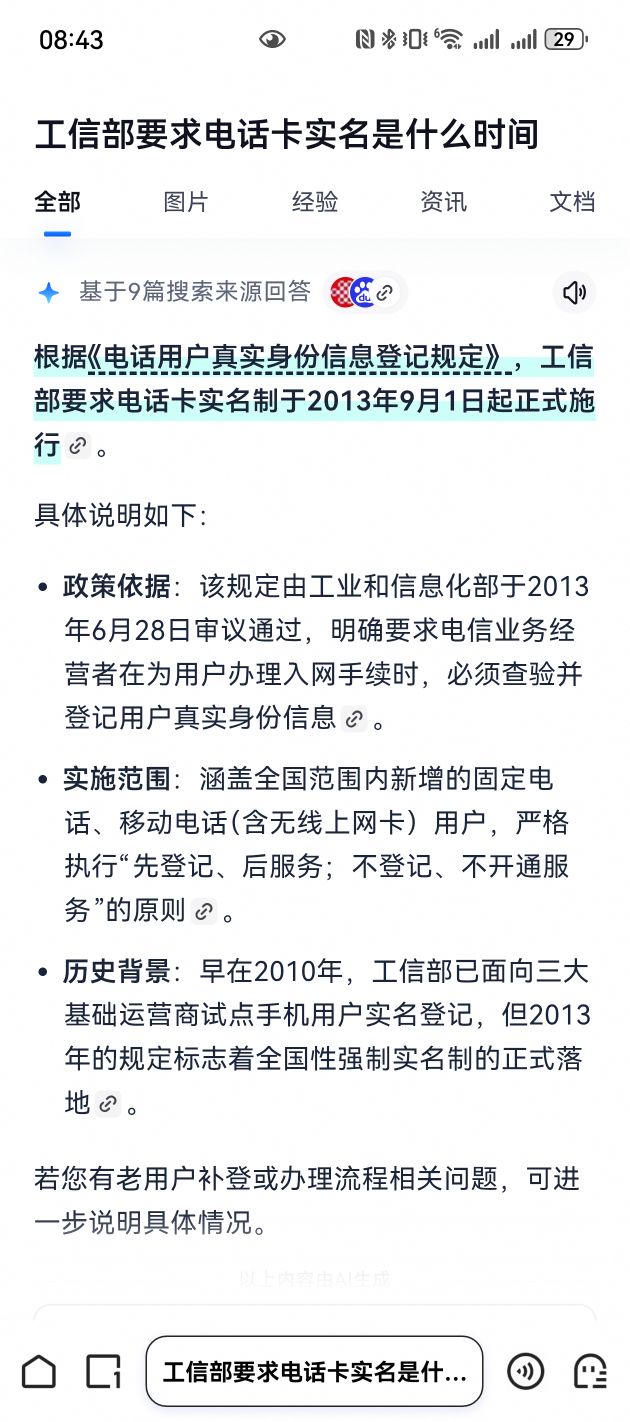Open the ghost-shaped icon in the bottom bar
630x1422 pixels.
click(590, 1371)
